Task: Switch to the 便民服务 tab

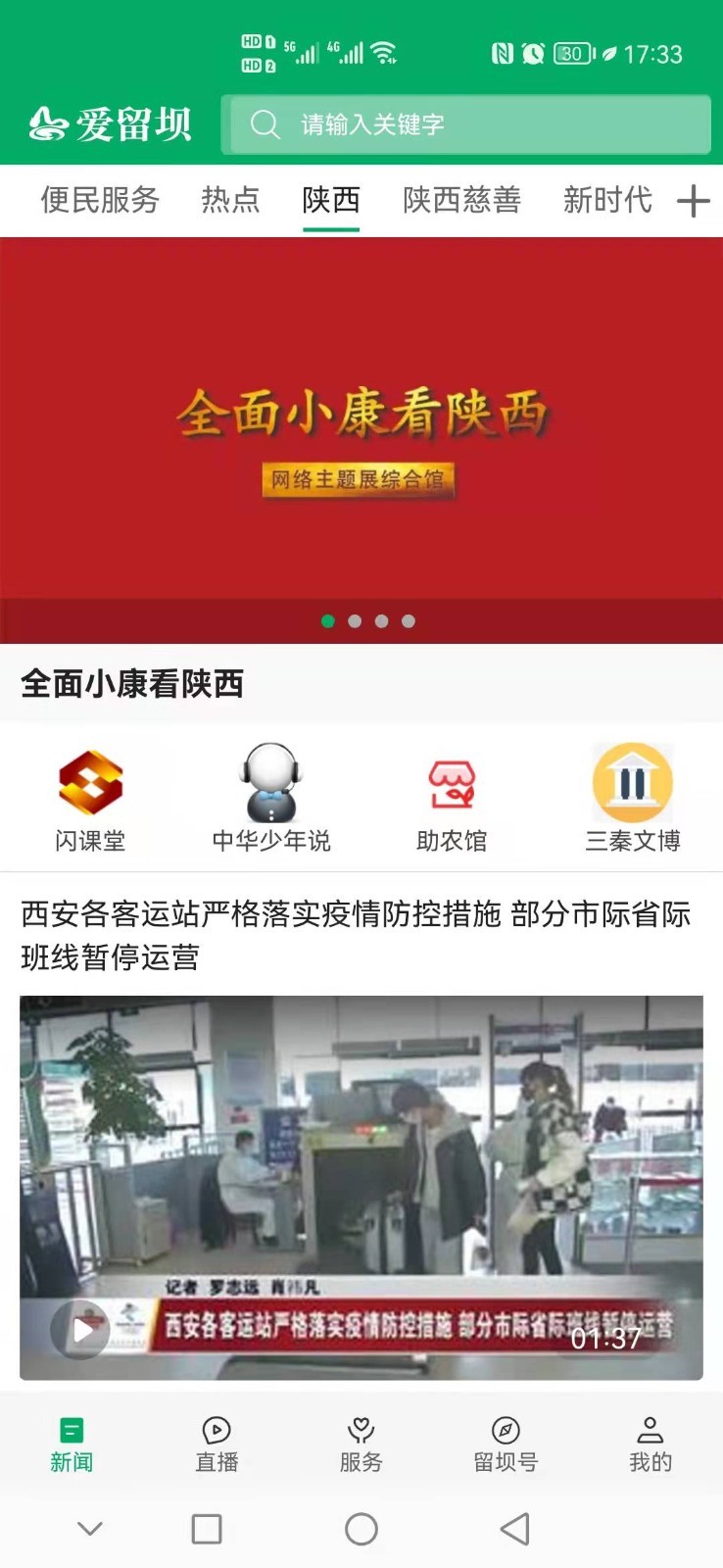Action: click(100, 200)
